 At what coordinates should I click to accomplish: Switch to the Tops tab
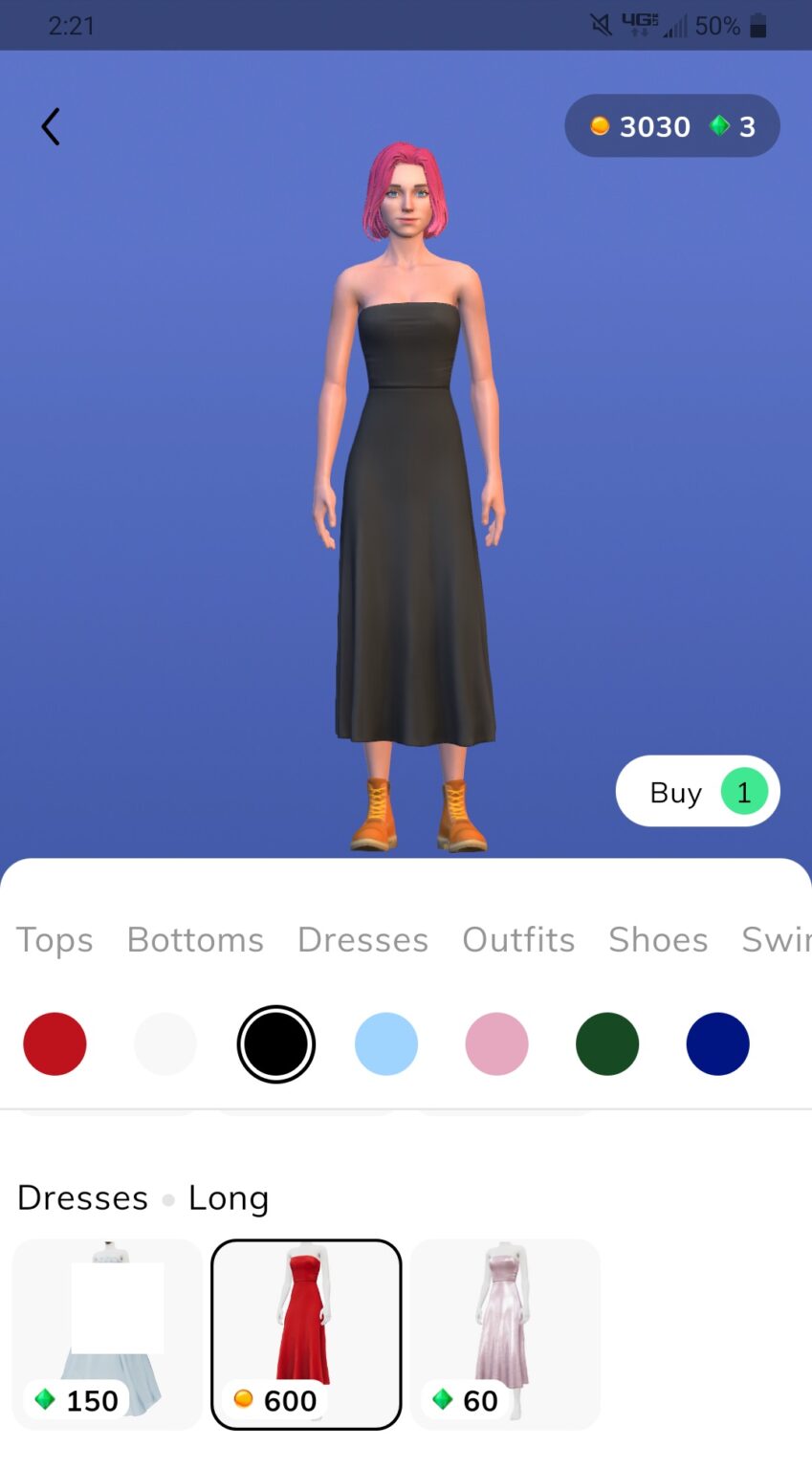(55, 940)
